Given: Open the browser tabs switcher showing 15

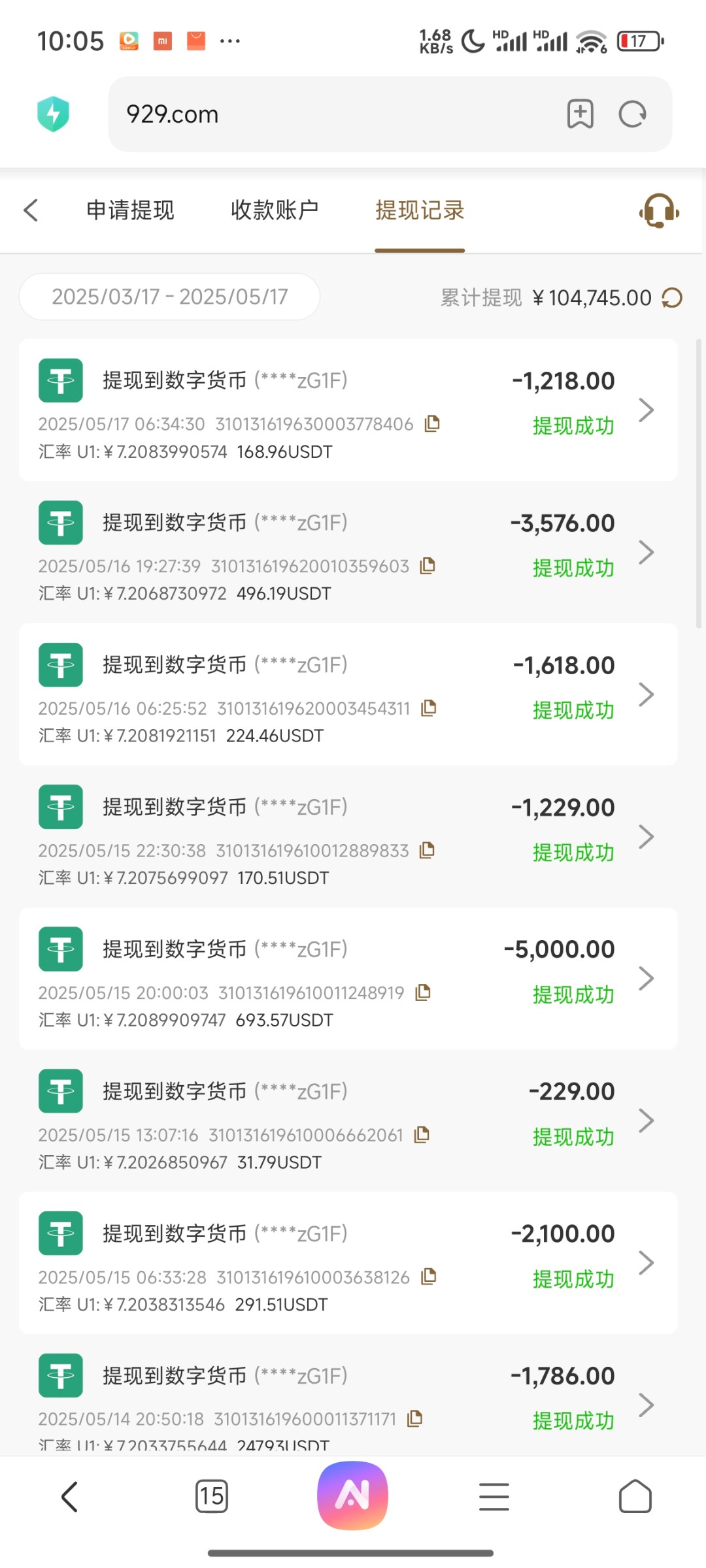Looking at the screenshot, I should (x=212, y=1496).
